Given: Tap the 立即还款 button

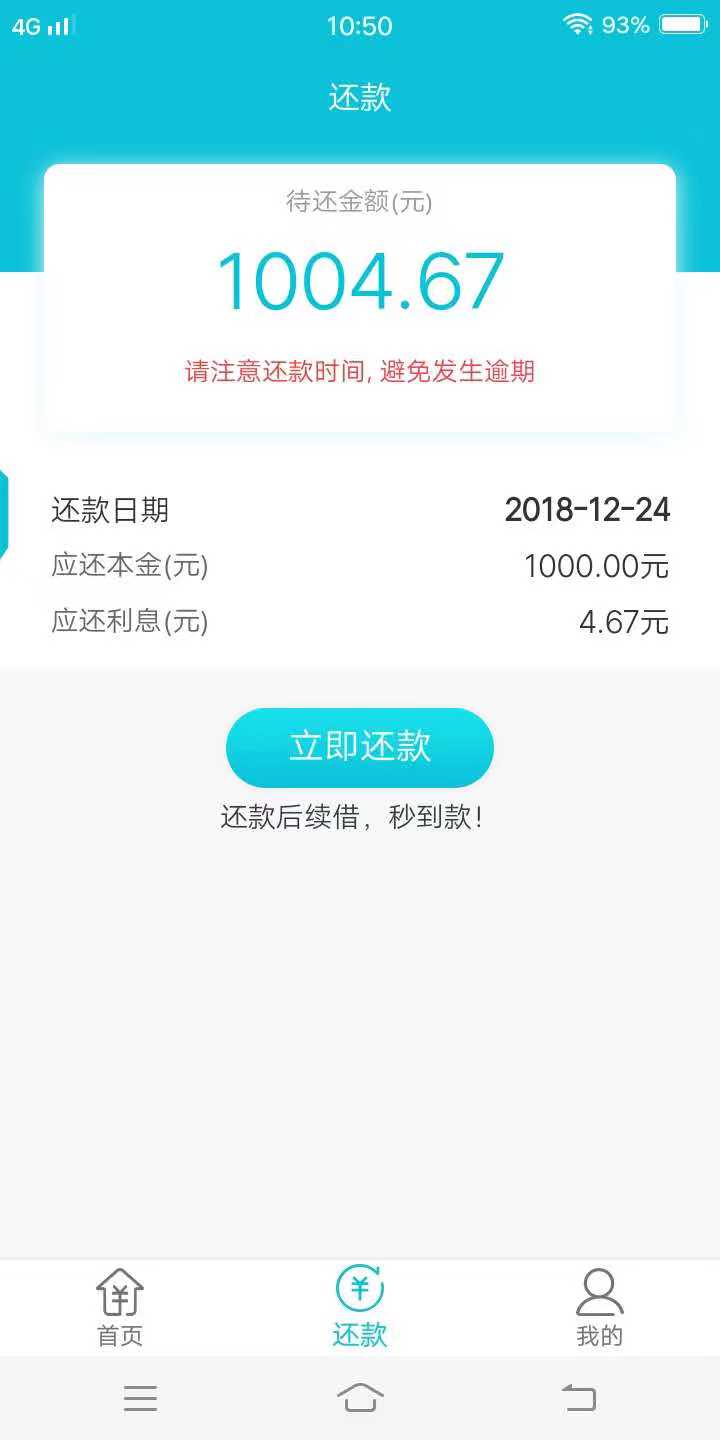Looking at the screenshot, I should point(360,747).
